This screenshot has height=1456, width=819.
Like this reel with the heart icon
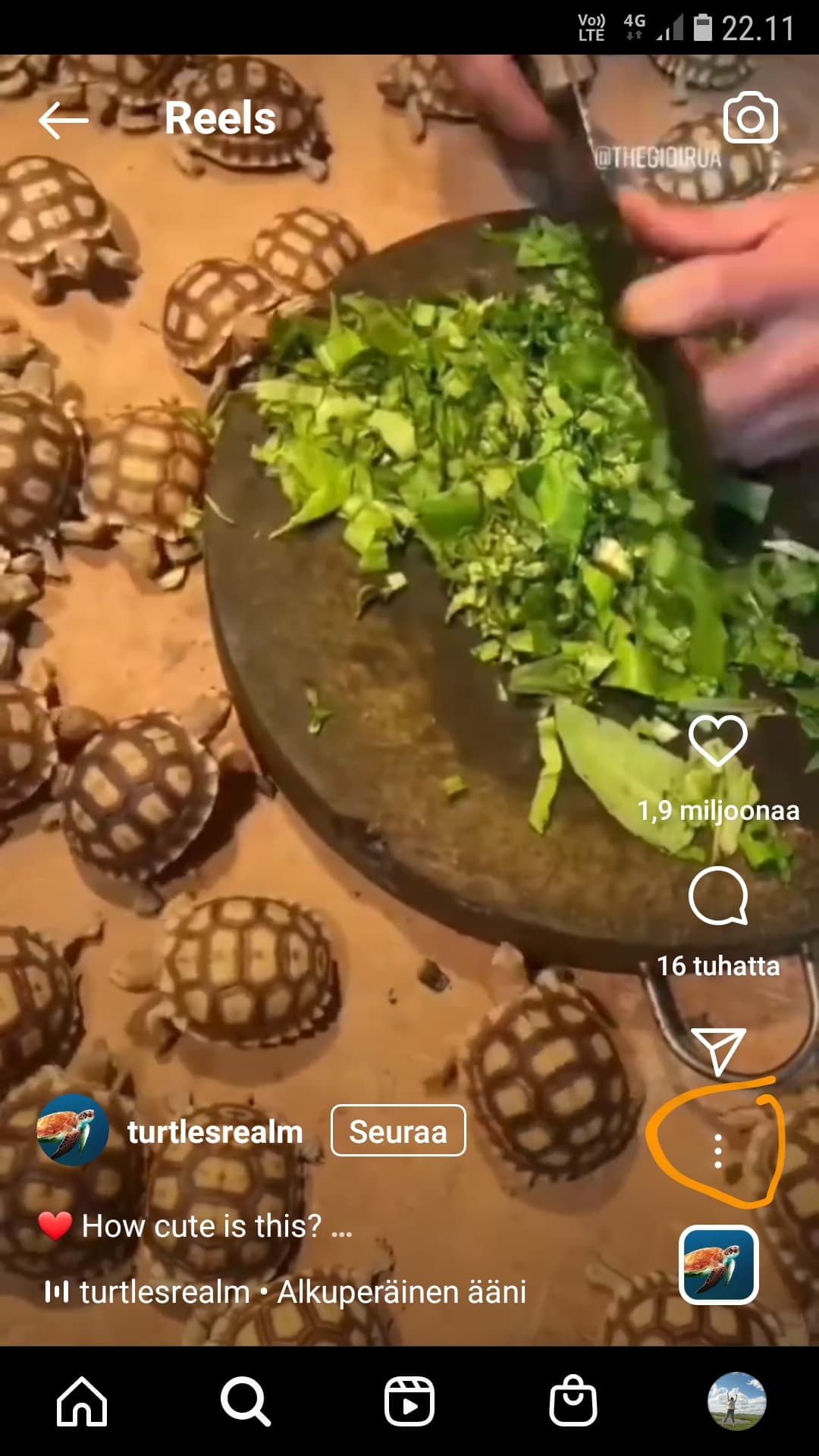click(x=717, y=739)
